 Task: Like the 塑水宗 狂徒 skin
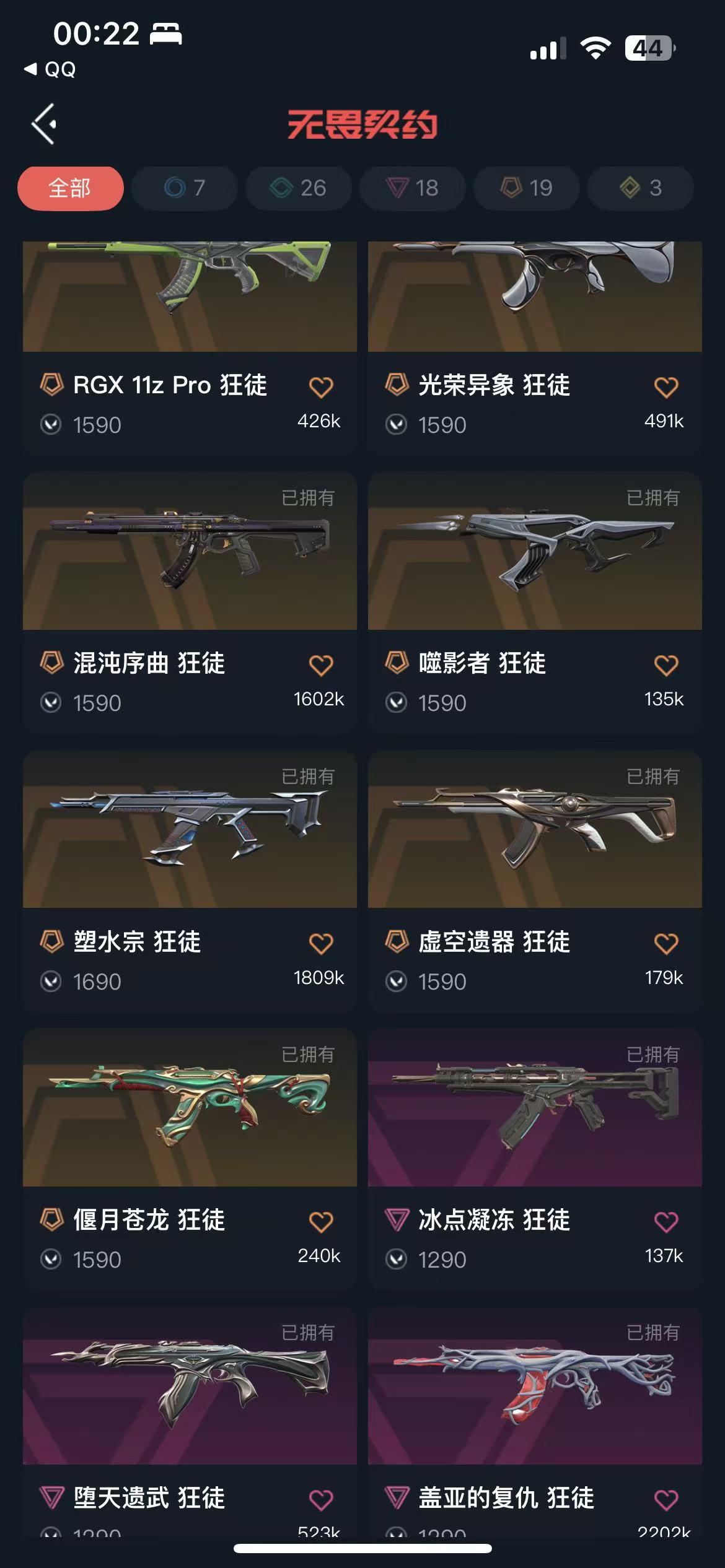[x=321, y=944]
